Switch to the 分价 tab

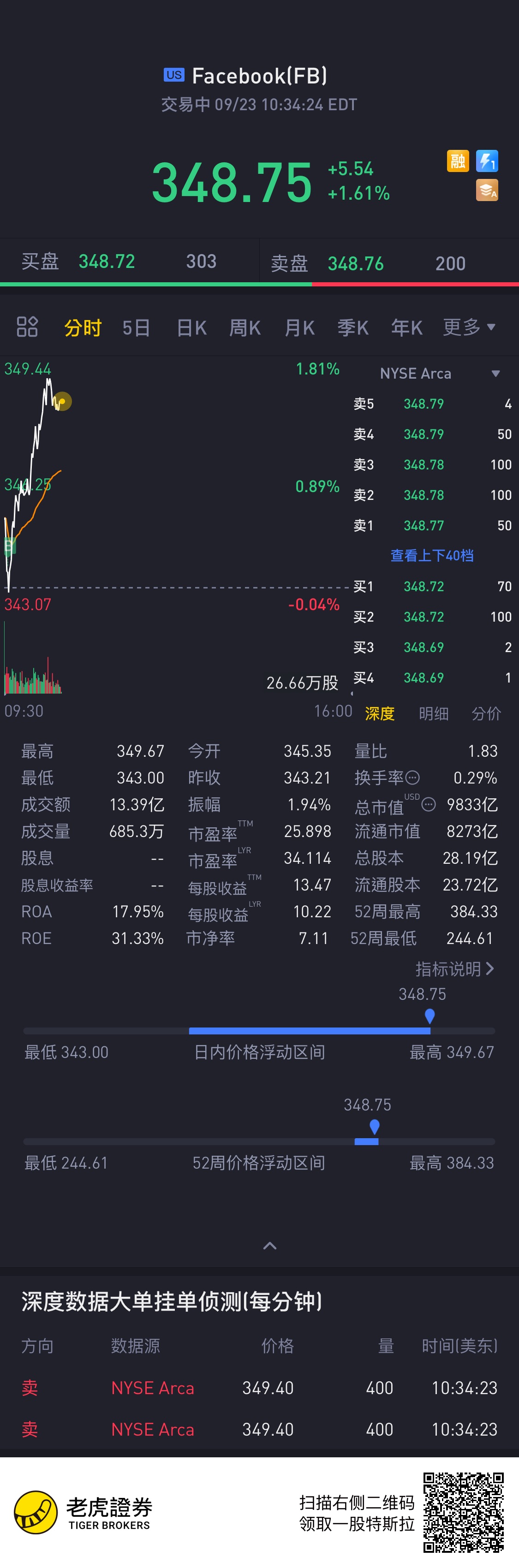[x=486, y=713]
